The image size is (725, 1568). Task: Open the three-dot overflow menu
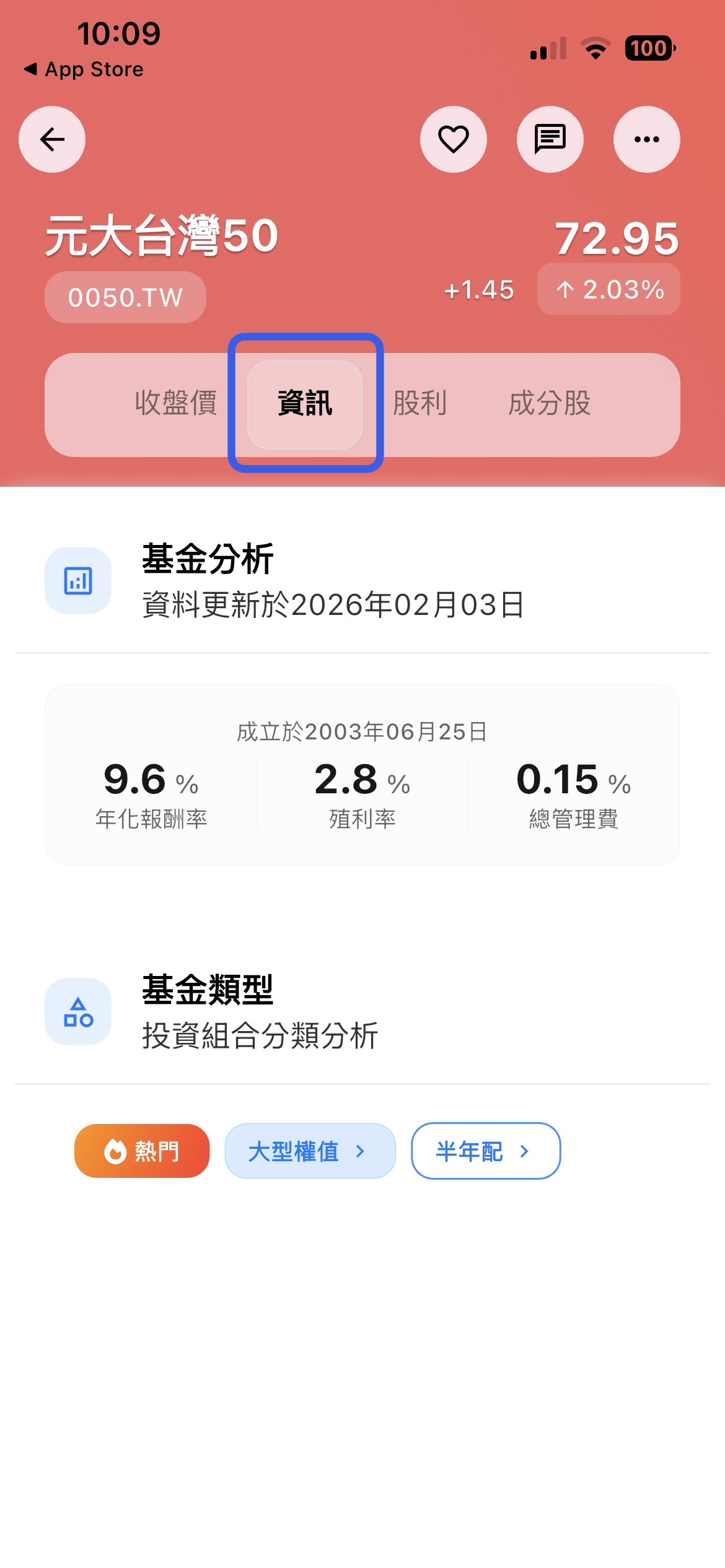point(647,139)
